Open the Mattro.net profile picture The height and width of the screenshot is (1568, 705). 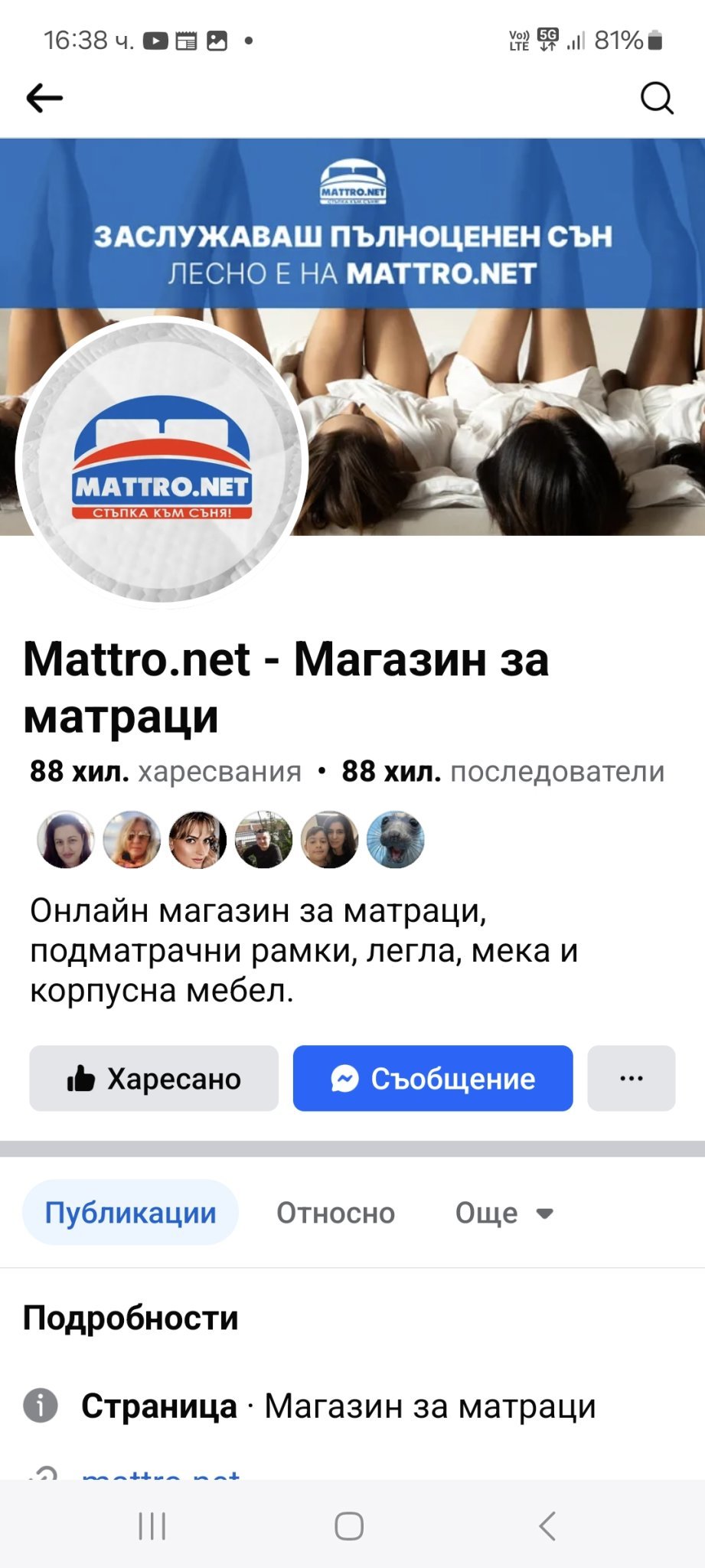[162, 462]
